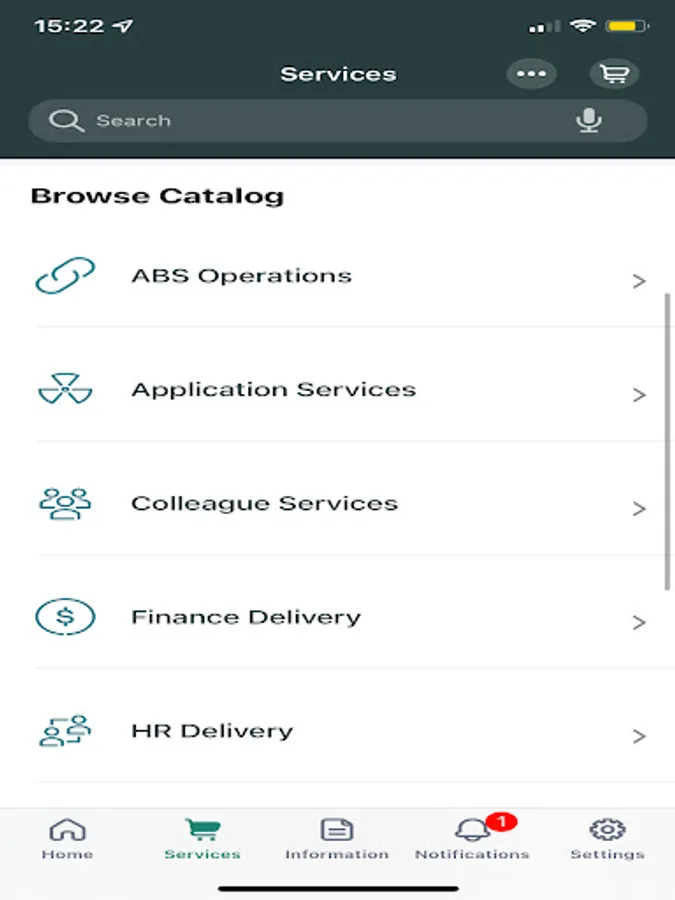Open the Settings tab
This screenshot has height=900, width=675.
click(x=607, y=839)
